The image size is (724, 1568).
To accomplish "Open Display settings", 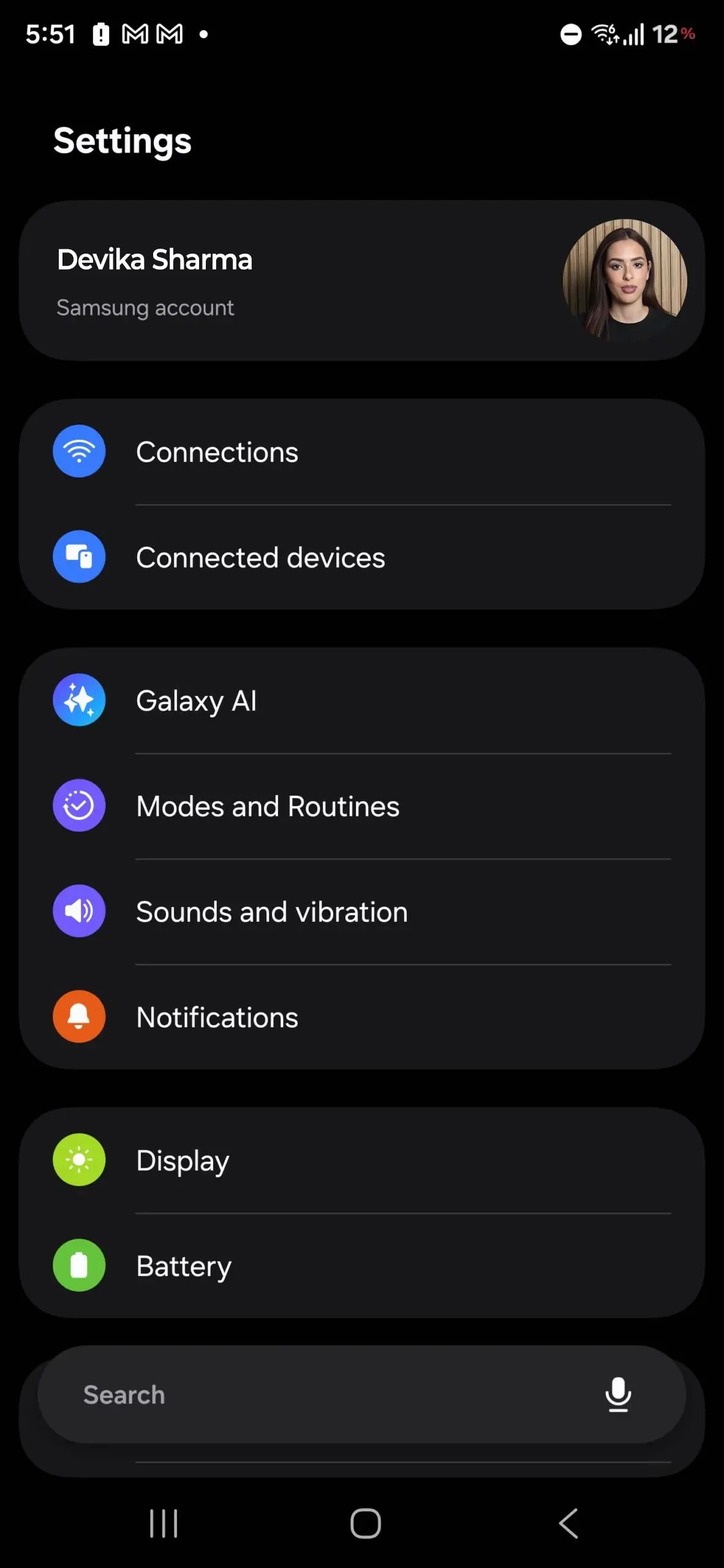I will point(361,1160).
